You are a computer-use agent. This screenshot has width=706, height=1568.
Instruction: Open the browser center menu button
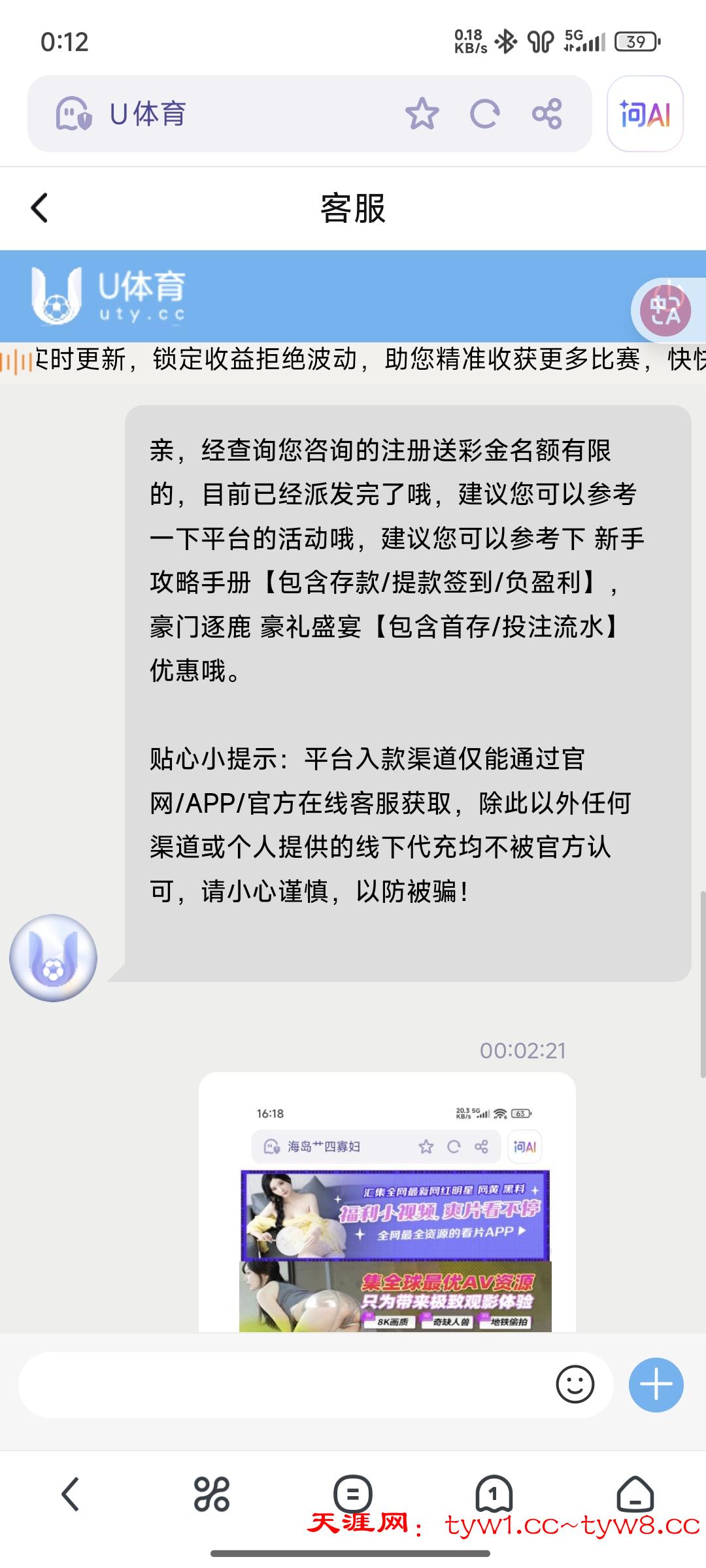point(353,1494)
